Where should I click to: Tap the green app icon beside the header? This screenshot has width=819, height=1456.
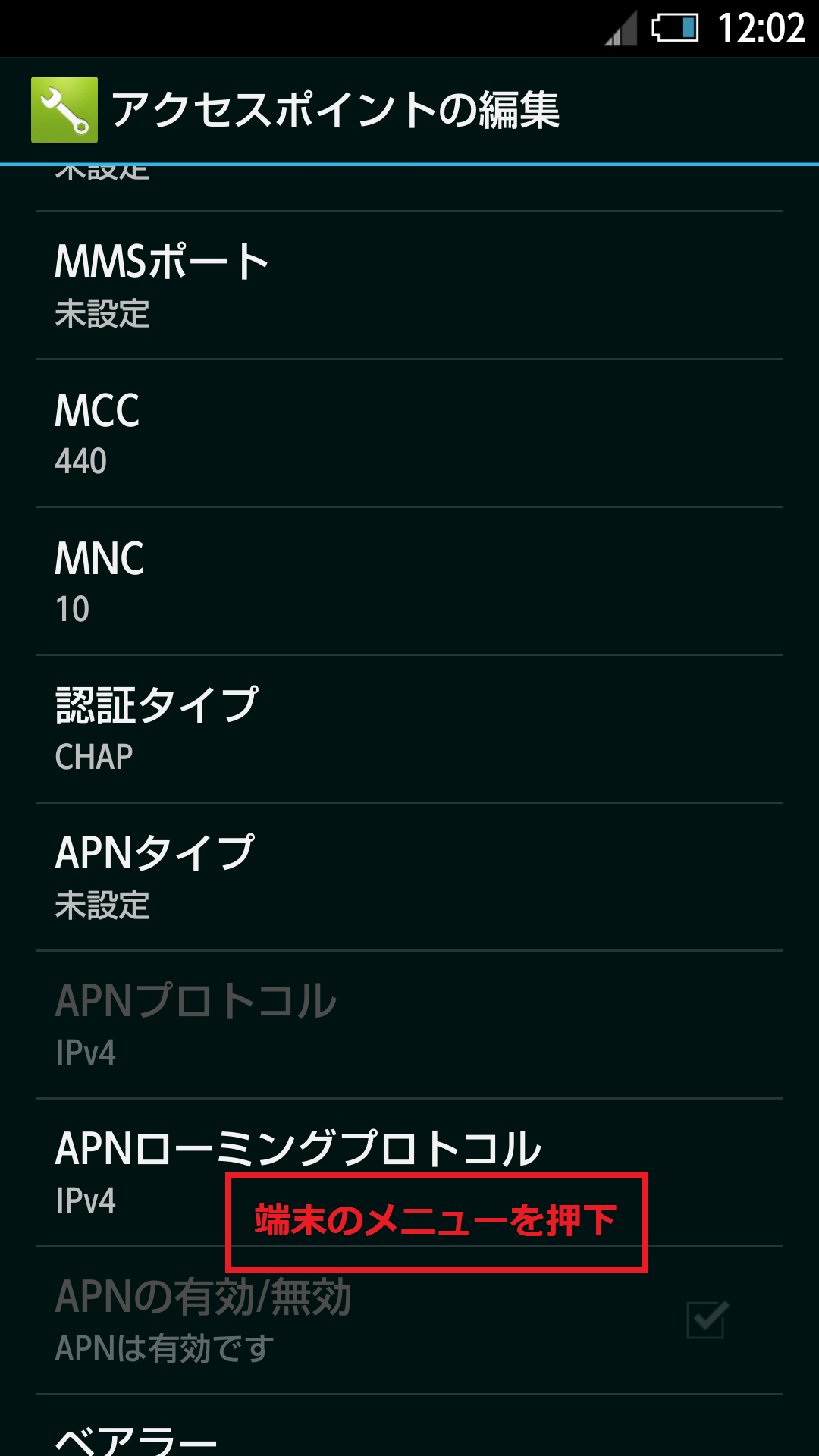coord(64,110)
